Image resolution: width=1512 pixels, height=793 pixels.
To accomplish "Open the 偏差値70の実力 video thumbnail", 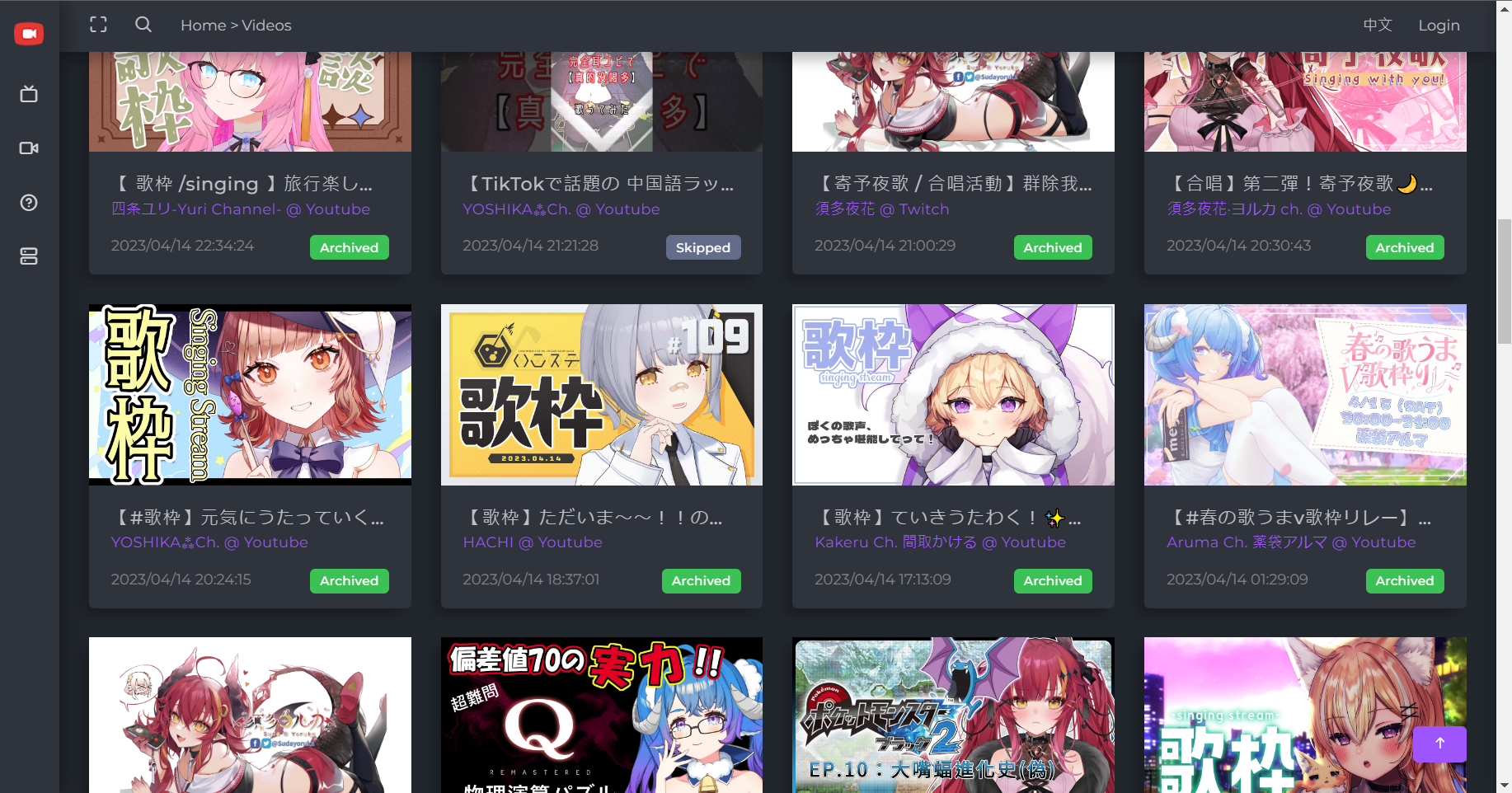I will click(x=601, y=716).
